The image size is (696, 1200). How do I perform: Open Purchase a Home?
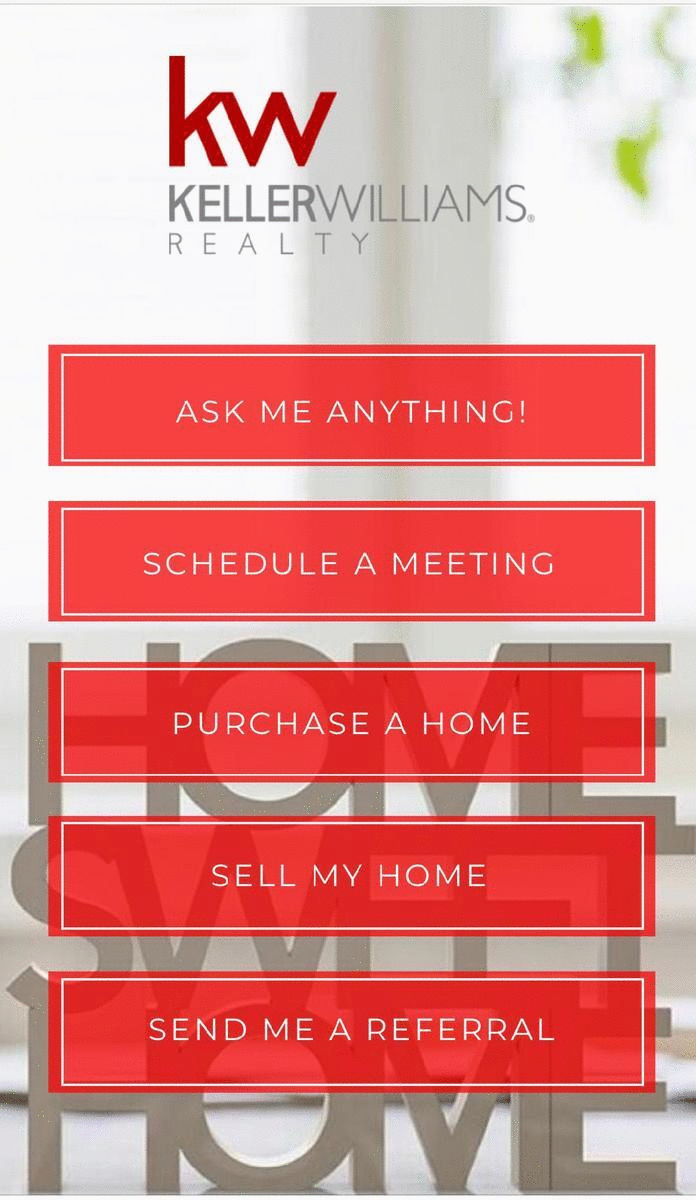[351, 722]
